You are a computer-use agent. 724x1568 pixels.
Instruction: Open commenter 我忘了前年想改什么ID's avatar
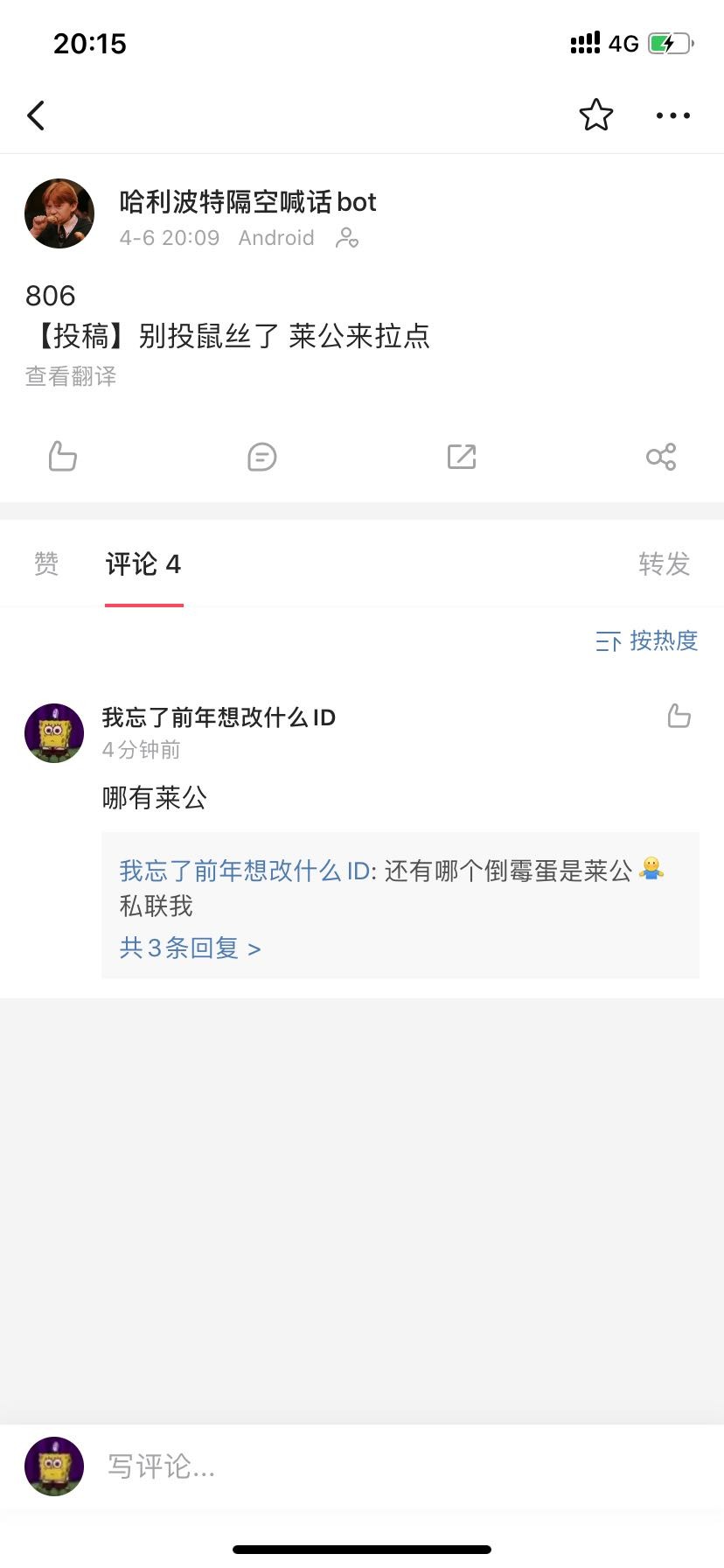pyautogui.click(x=54, y=733)
